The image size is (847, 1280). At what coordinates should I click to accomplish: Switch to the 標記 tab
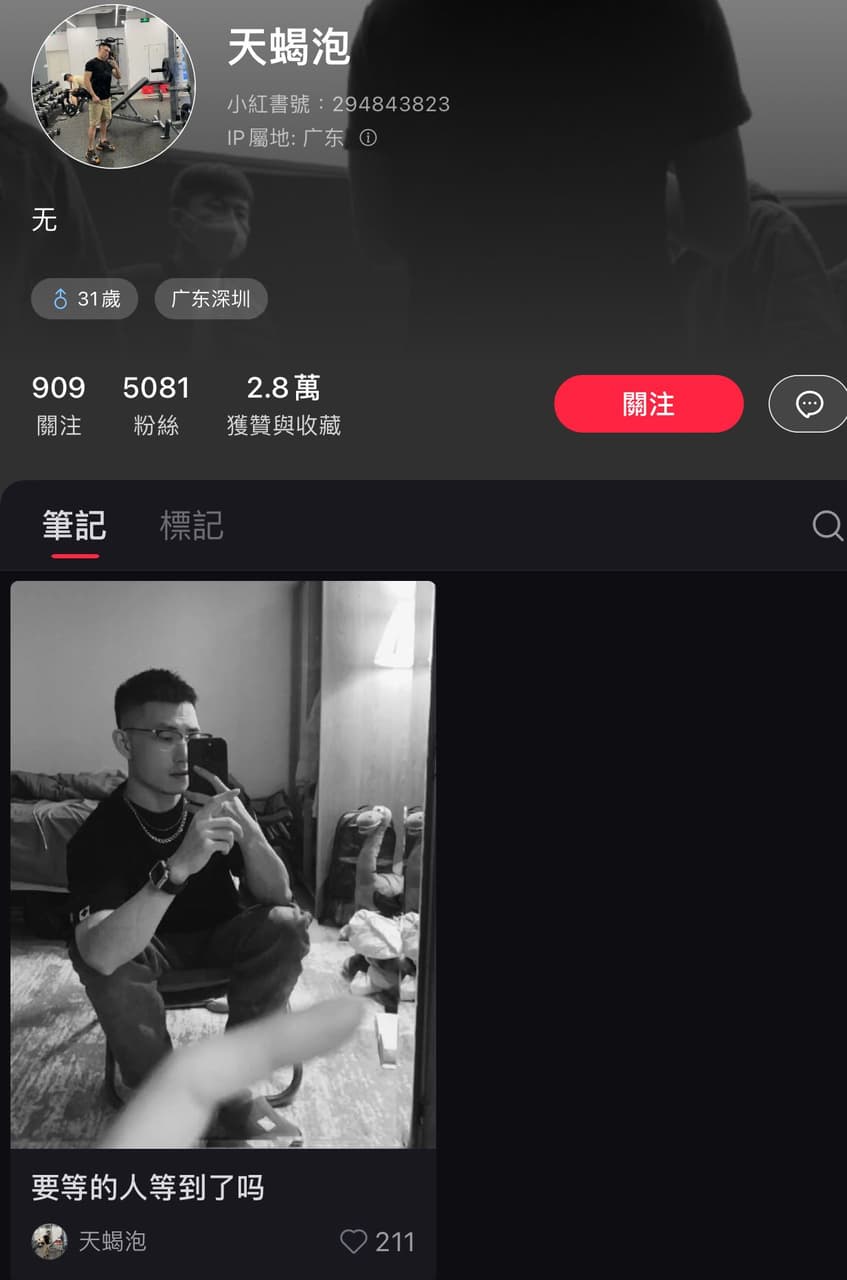pos(192,526)
